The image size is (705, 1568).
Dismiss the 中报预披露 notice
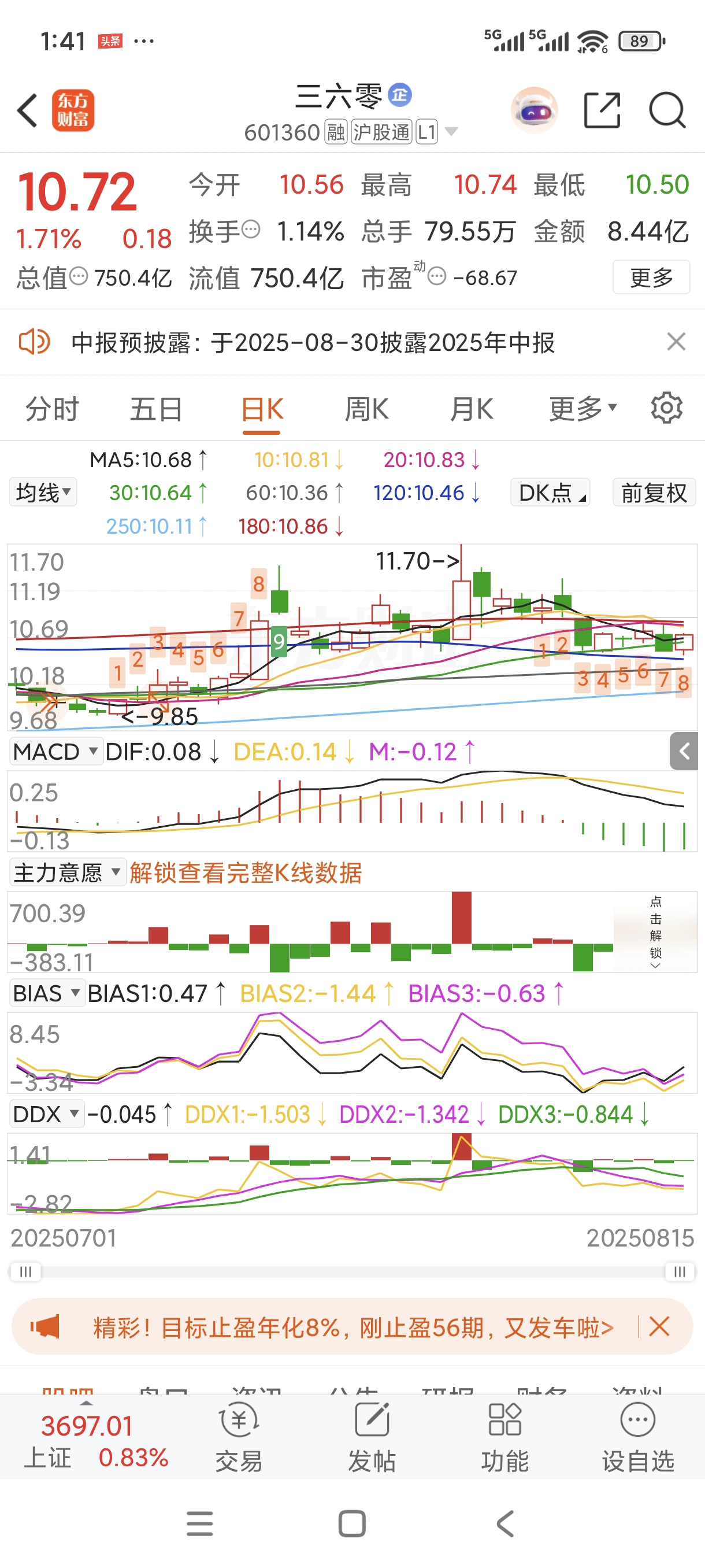click(x=676, y=342)
